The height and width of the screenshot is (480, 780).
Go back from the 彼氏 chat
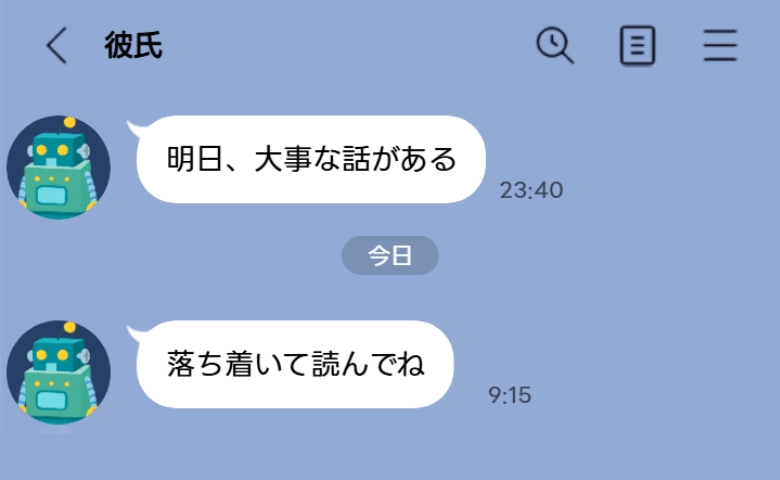tap(57, 46)
